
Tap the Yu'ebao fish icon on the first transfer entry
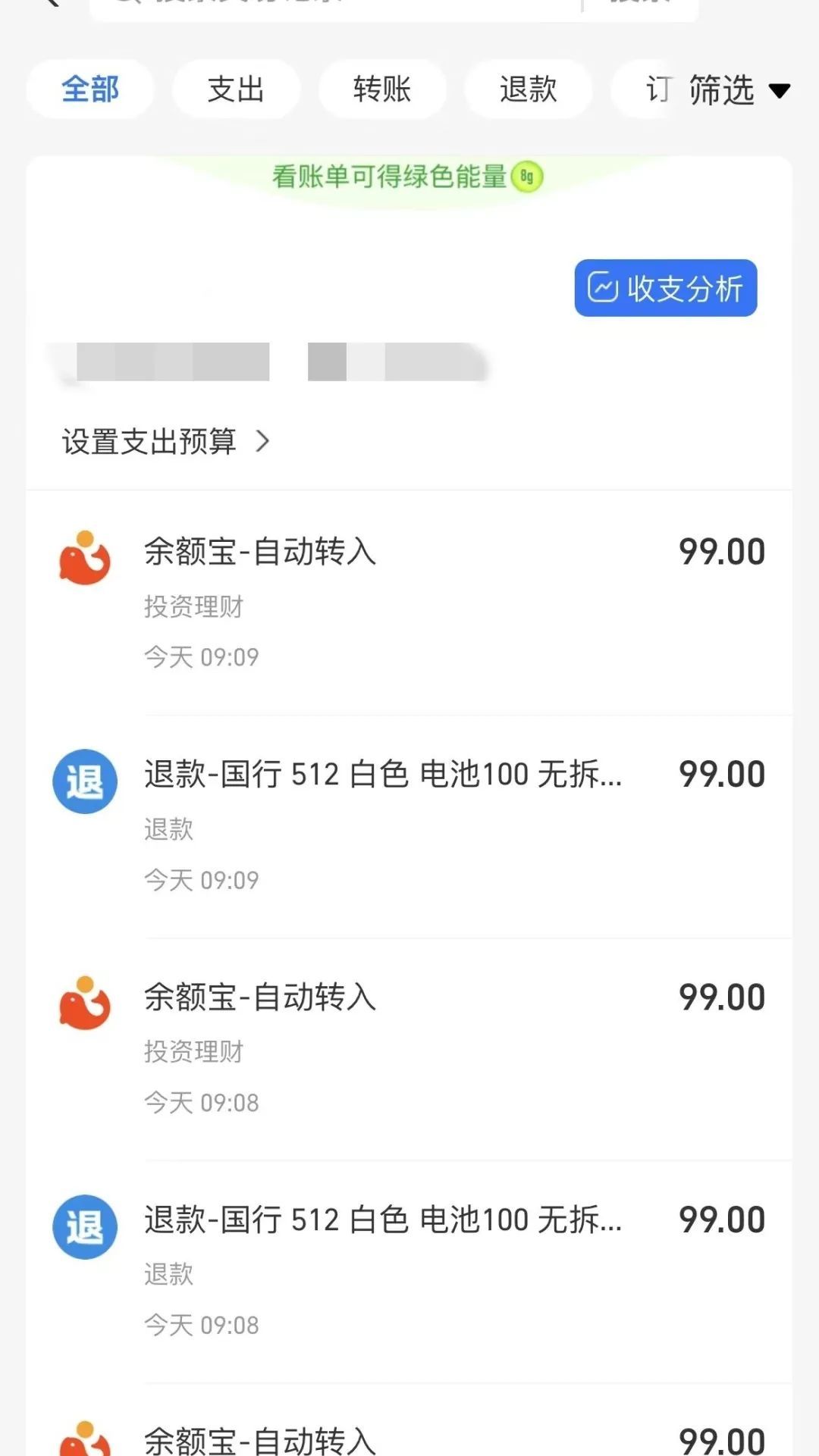click(x=83, y=557)
